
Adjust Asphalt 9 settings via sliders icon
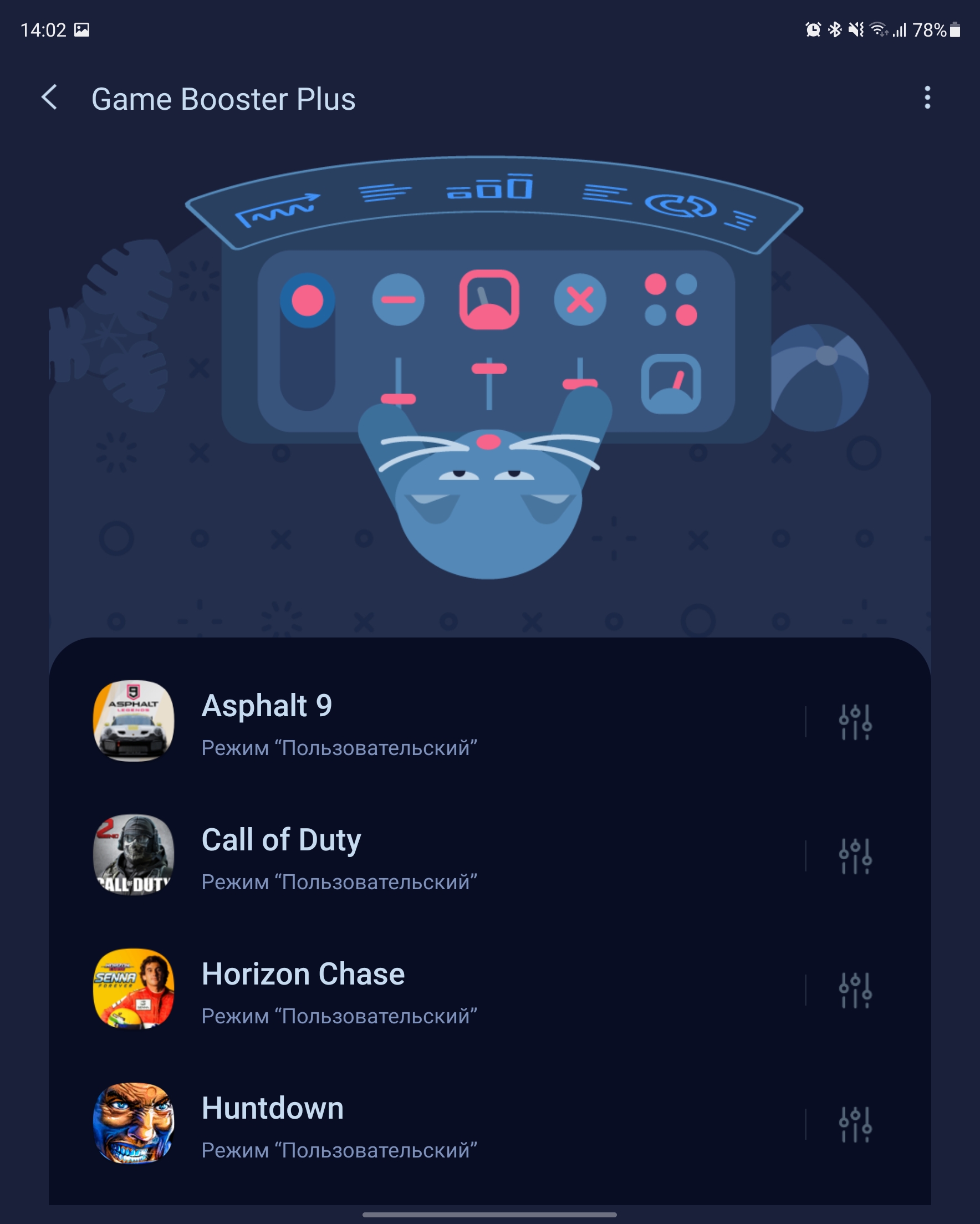click(x=855, y=722)
